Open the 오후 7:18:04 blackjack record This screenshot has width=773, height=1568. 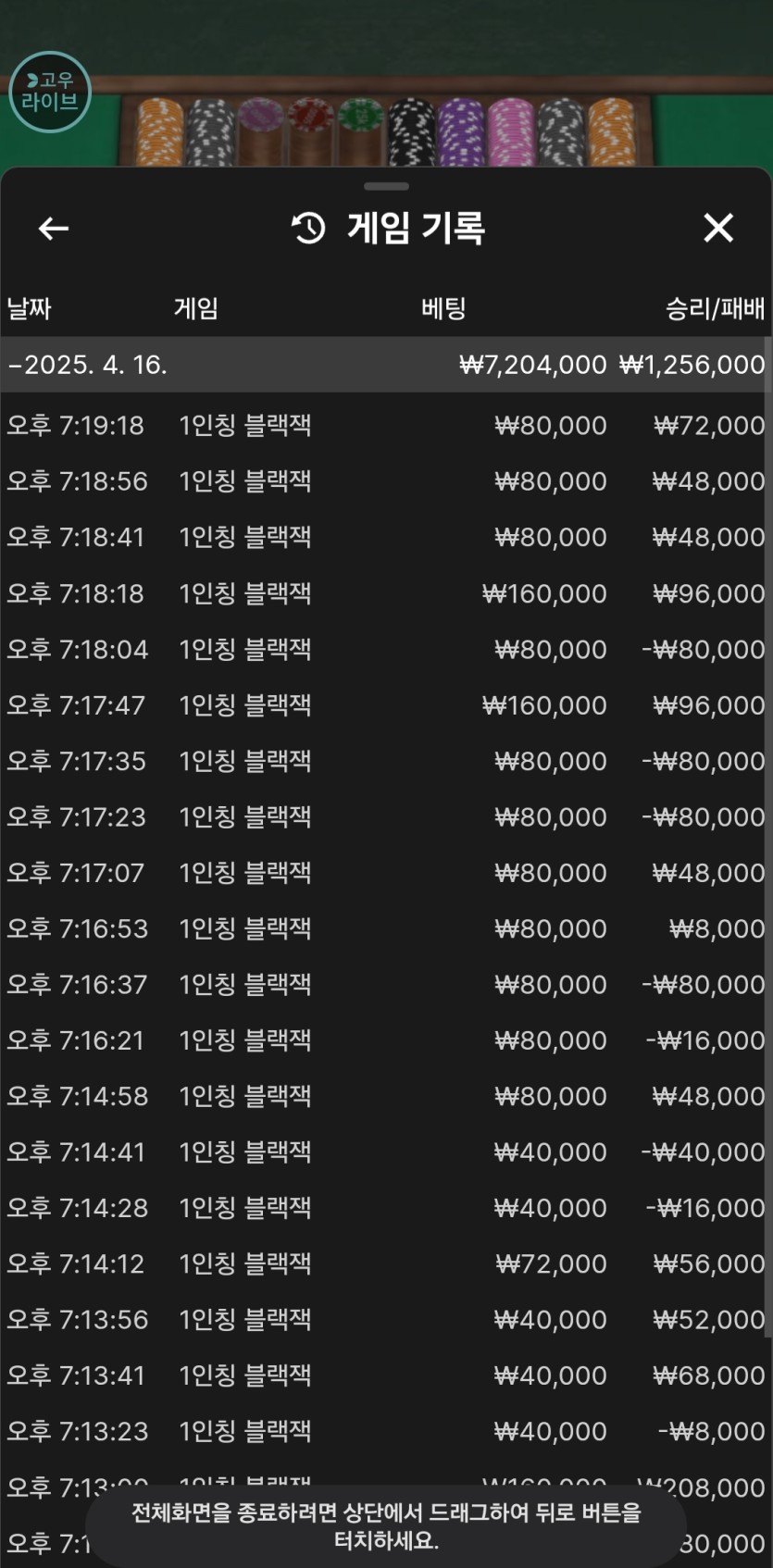[383, 649]
